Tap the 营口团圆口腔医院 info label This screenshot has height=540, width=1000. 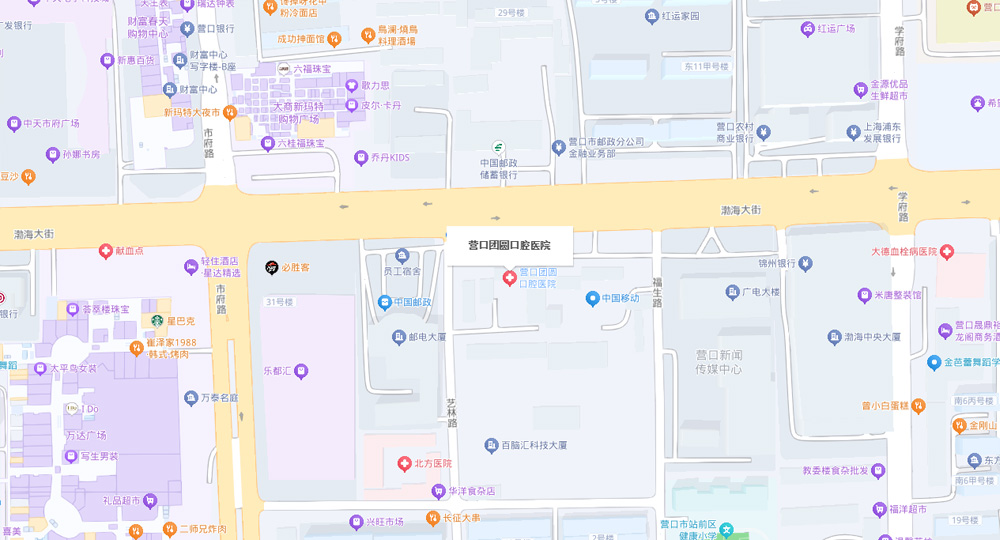pyautogui.click(x=509, y=245)
